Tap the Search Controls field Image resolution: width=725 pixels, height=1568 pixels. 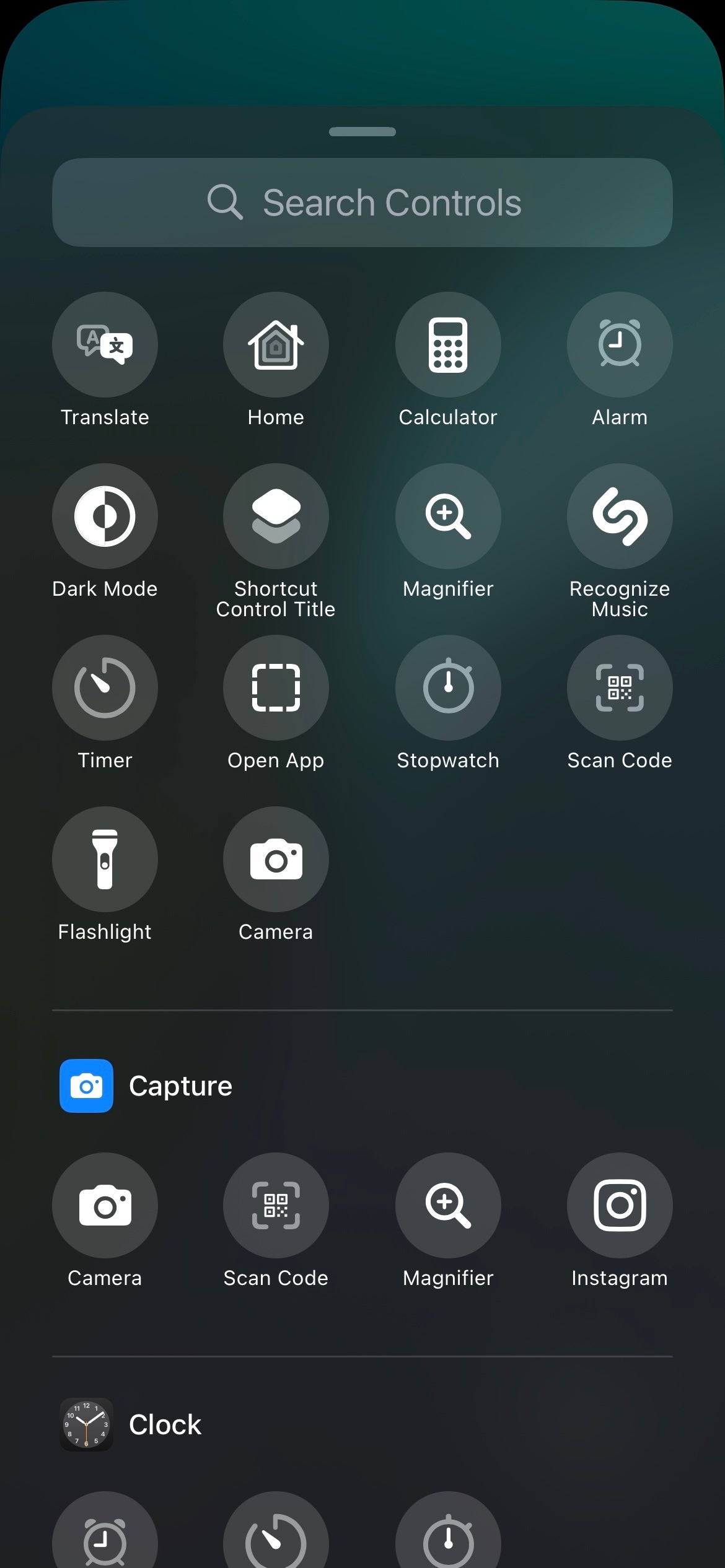point(362,203)
